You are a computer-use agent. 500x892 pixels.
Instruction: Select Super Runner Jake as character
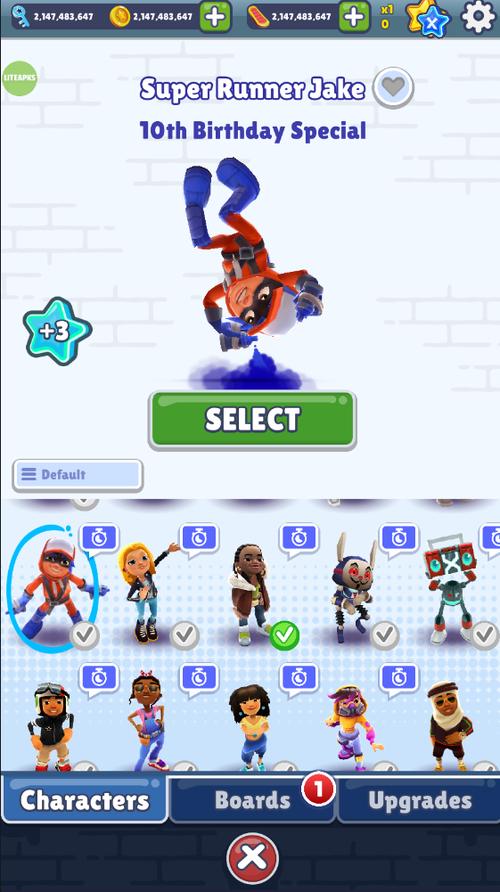click(252, 420)
